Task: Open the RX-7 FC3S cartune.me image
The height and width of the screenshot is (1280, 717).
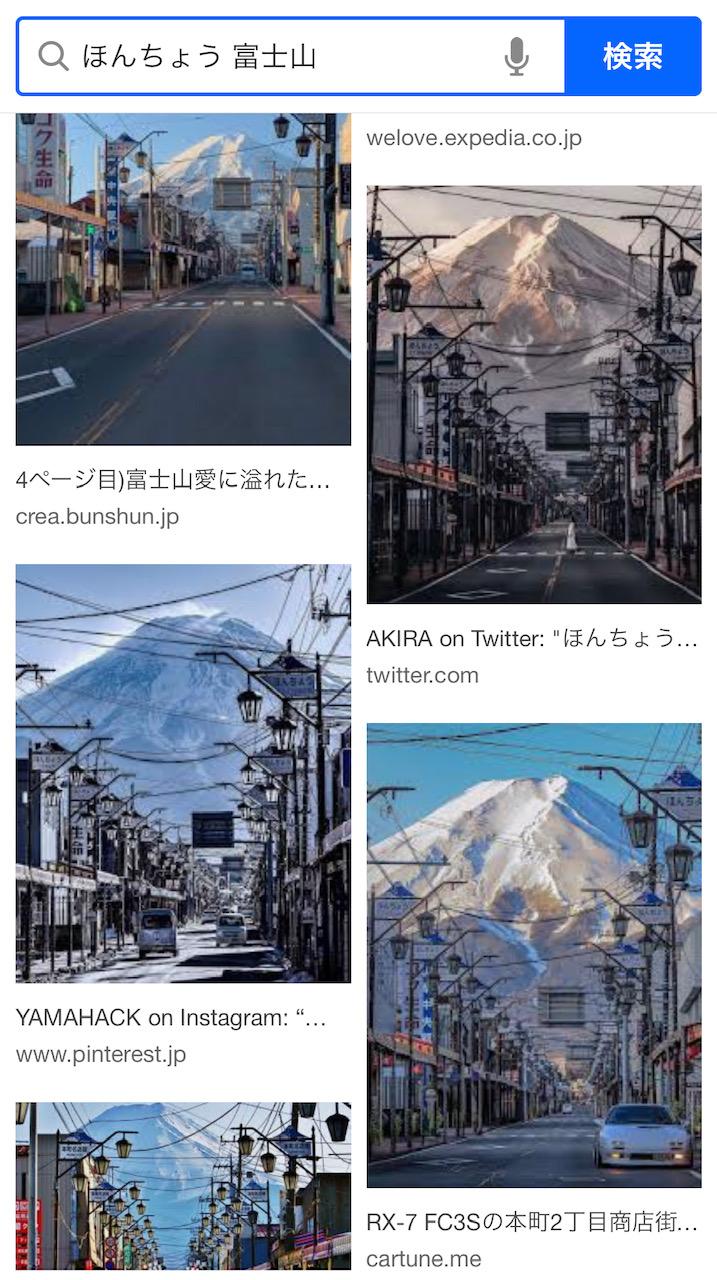Action: (533, 955)
